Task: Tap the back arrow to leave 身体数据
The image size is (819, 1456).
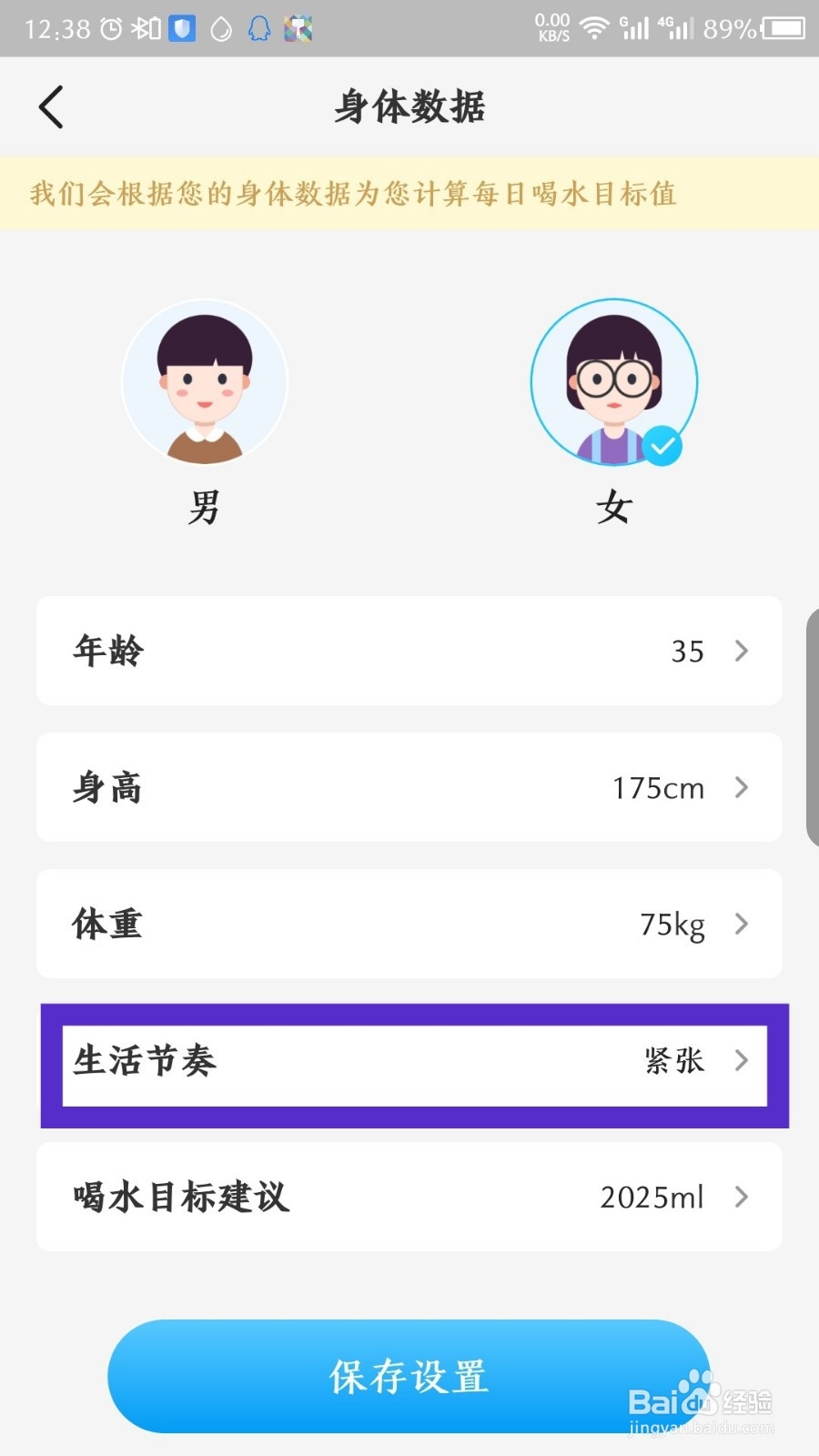Action: point(52,106)
